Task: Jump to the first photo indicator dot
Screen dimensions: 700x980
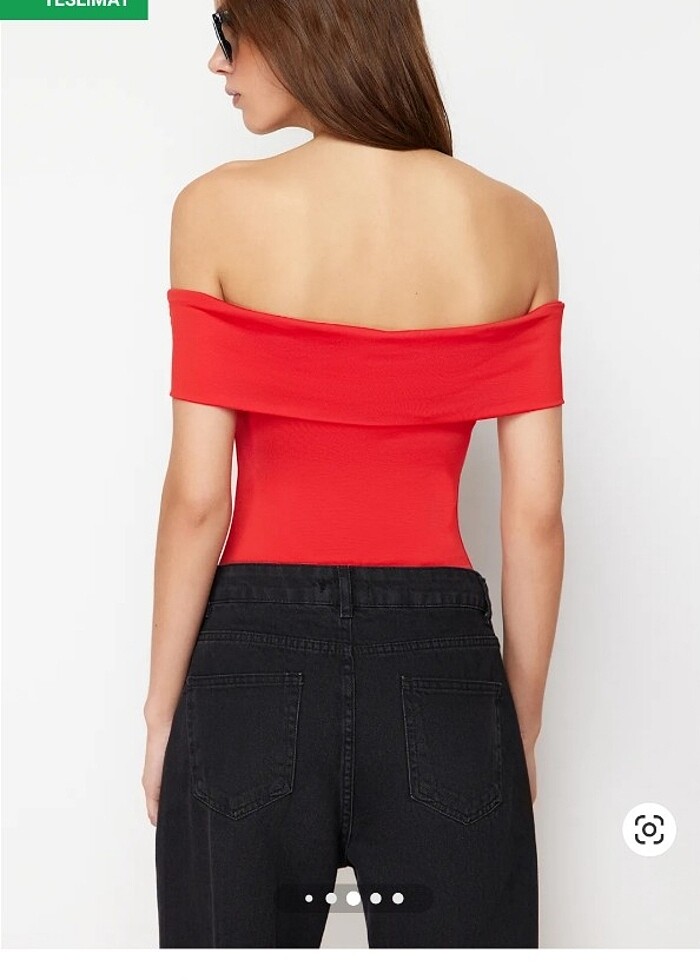Action: pos(309,898)
